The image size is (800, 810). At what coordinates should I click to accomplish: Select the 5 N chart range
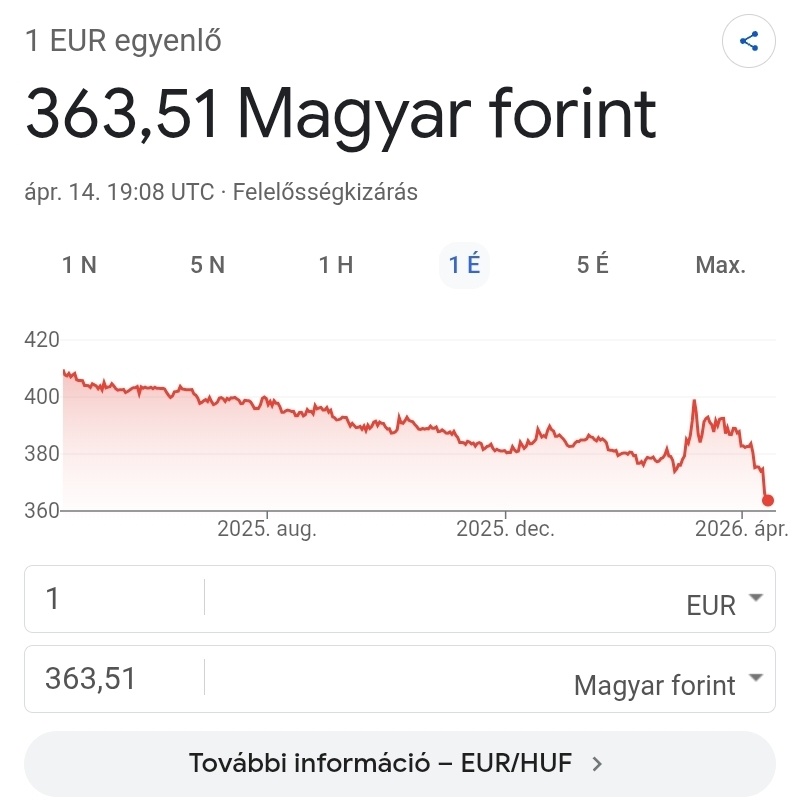click(x=207, y=265)
